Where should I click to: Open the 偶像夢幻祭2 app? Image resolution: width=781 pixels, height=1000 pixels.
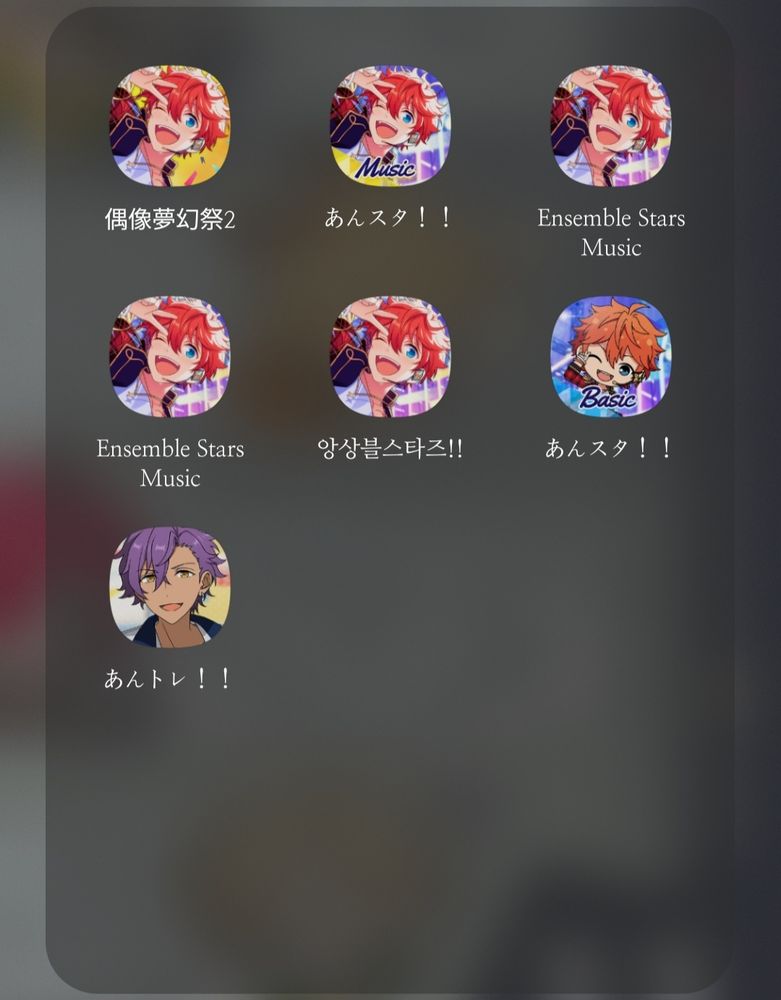(172, 127)
